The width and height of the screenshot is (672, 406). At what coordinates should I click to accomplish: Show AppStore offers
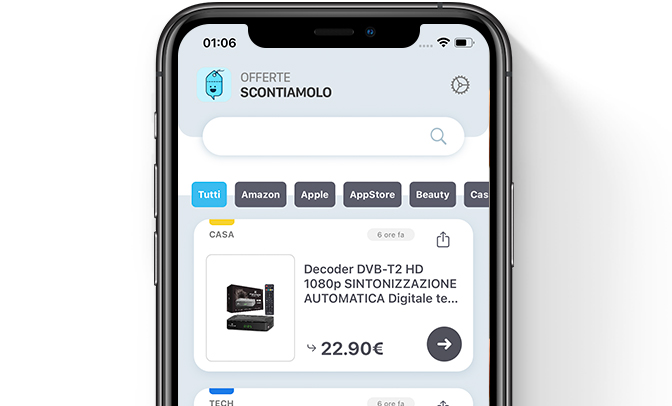[372, 194]
